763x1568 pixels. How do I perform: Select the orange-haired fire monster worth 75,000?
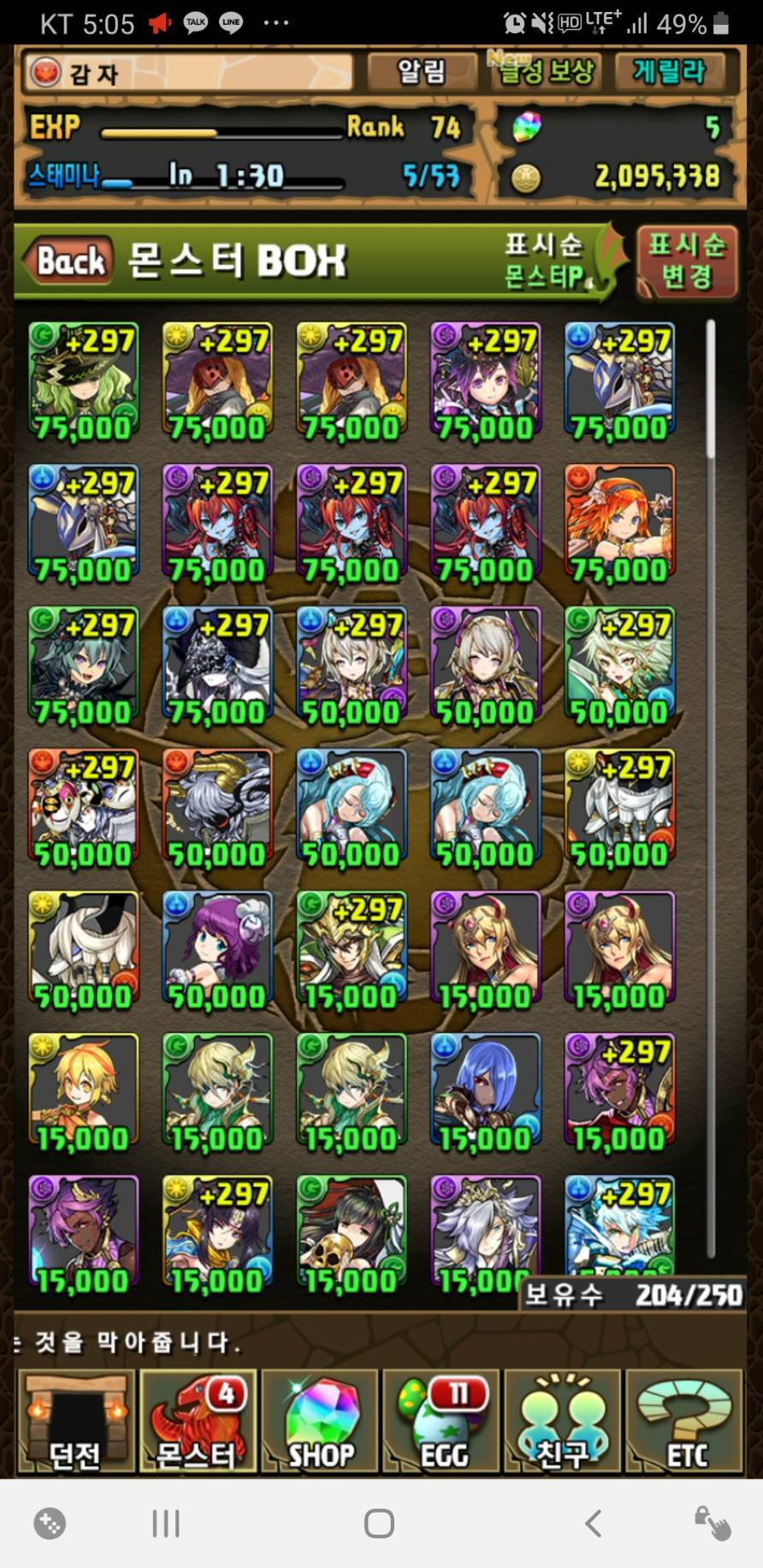point(619,522)
